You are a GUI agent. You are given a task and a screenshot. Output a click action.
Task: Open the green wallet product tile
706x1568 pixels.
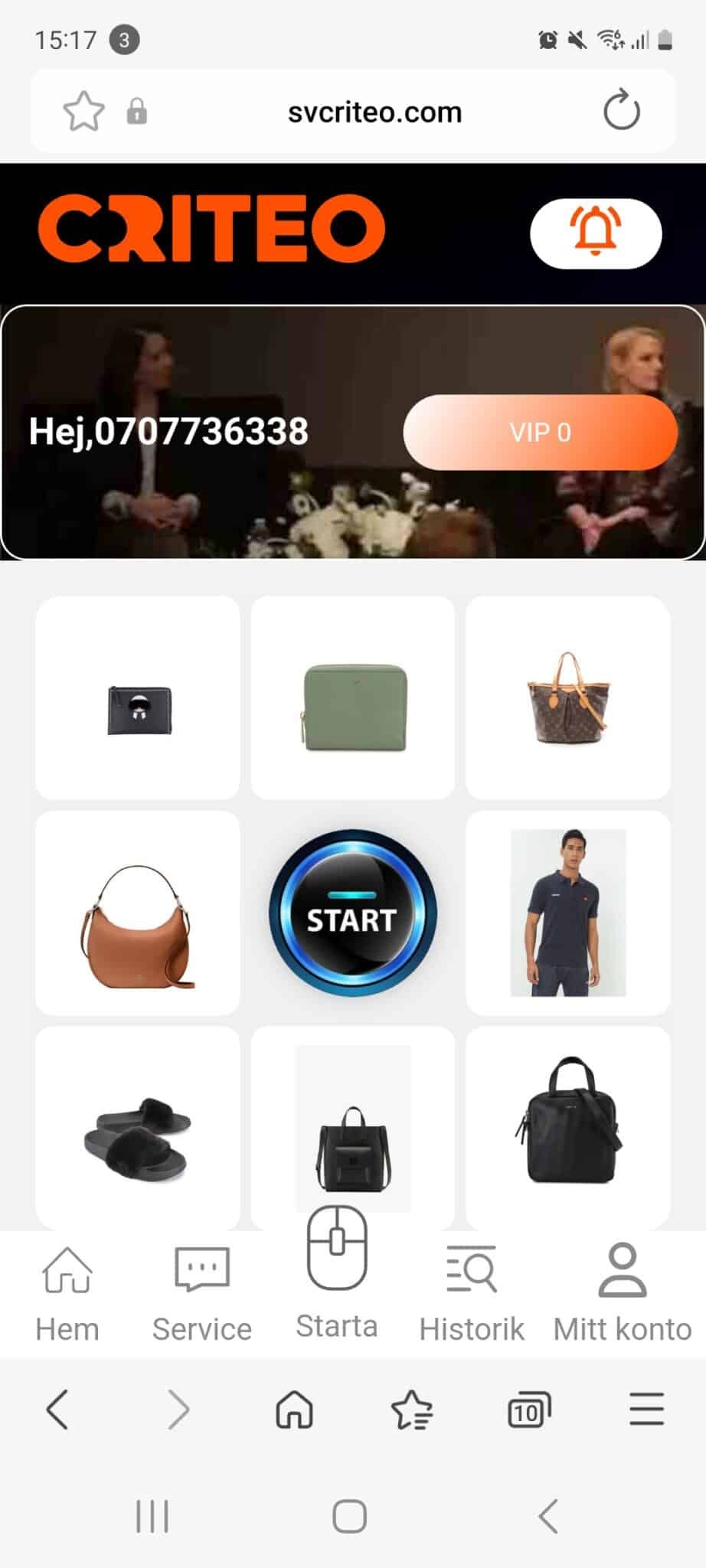click(353, 698)
